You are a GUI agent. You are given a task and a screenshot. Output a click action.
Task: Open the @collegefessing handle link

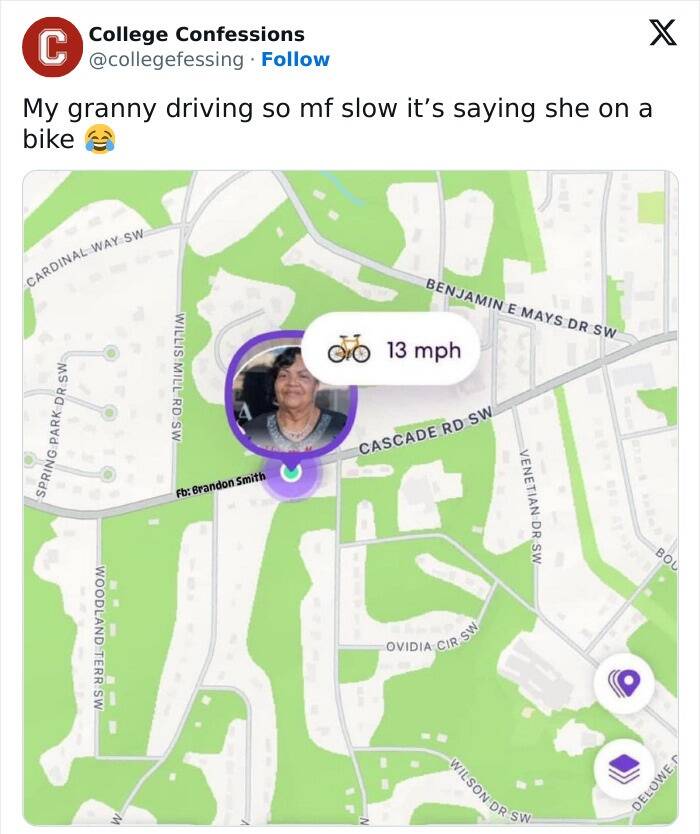(x=166, y=60)
